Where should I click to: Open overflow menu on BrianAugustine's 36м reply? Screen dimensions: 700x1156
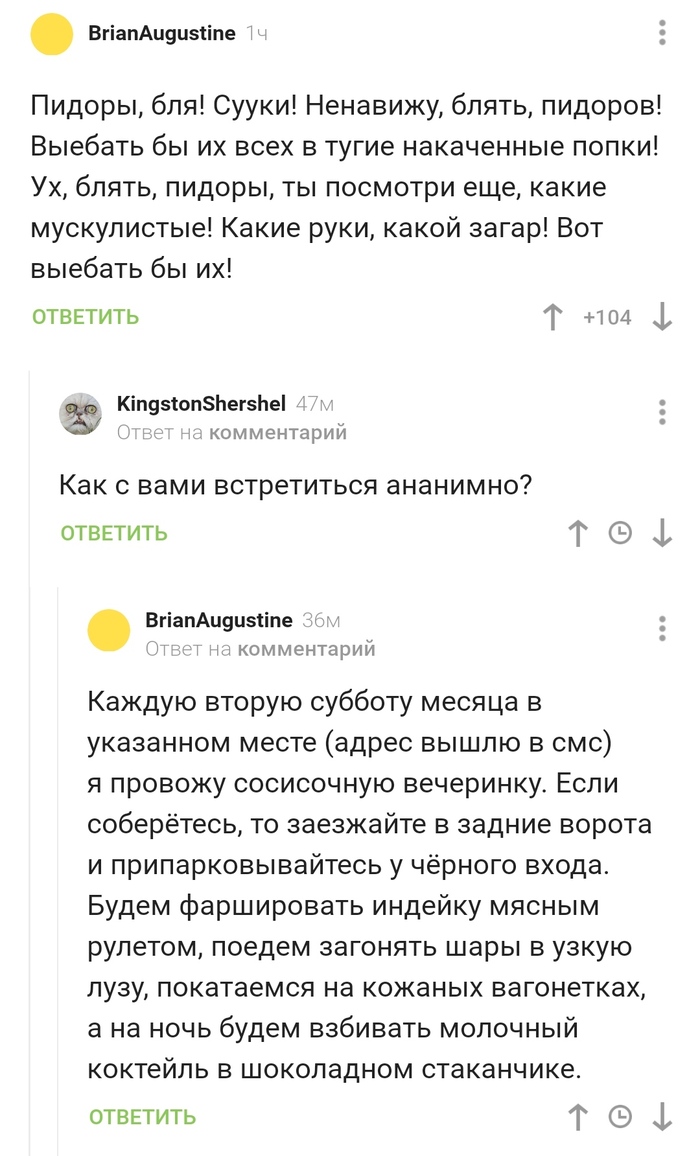pos(662,628)
